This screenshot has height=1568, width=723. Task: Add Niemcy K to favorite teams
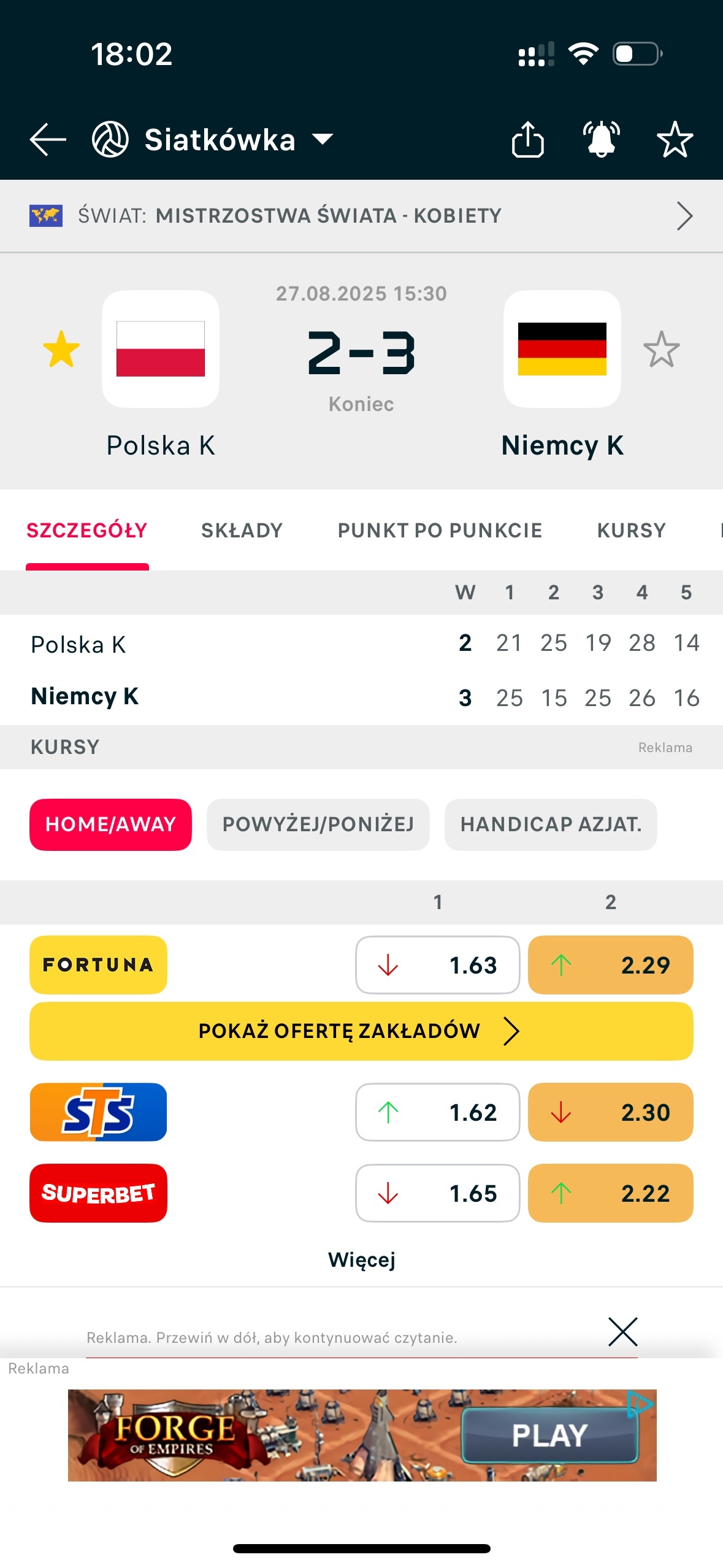tap(661, 349)
